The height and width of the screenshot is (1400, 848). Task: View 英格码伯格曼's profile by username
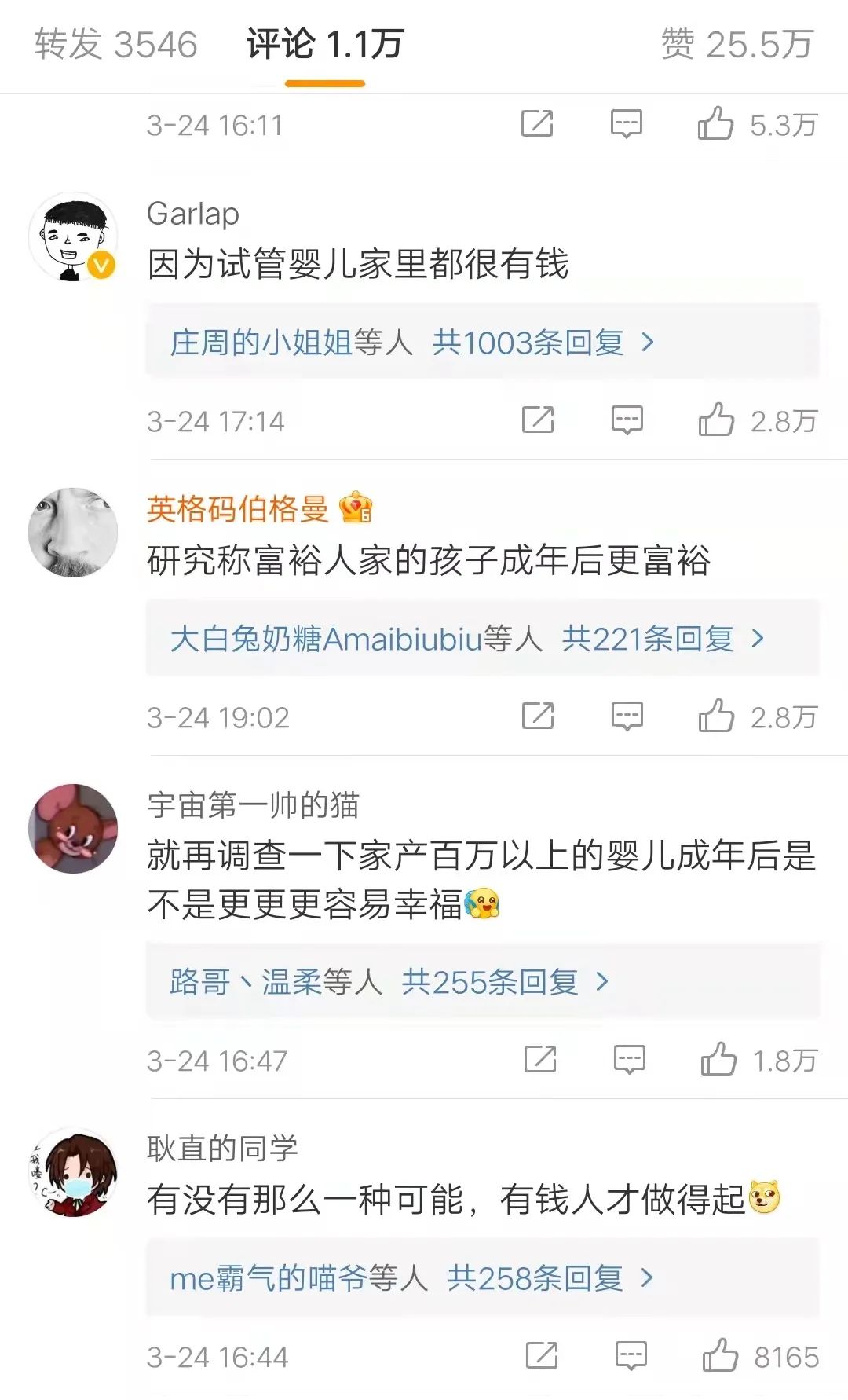pos(237,509)
